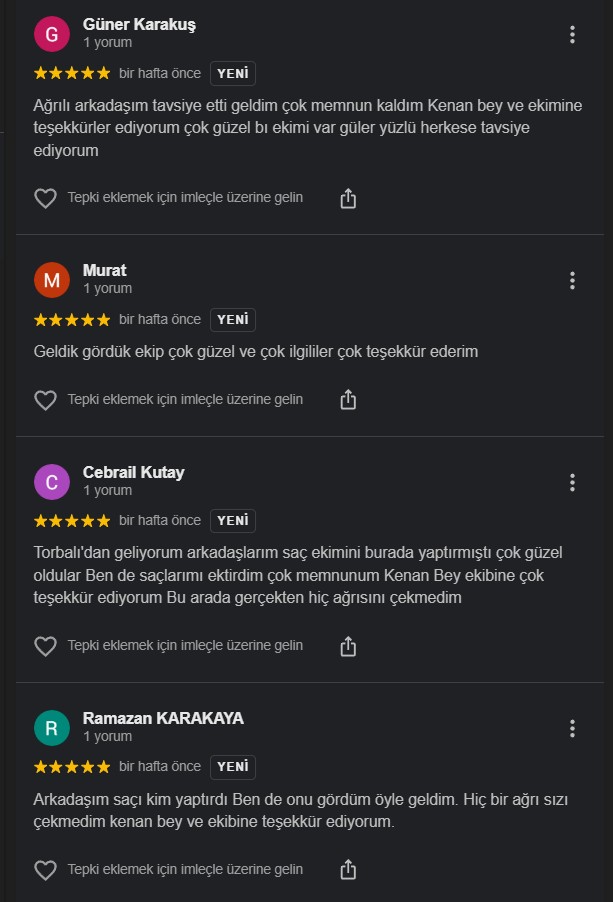613x902 pixels.
Task: Open Ramazan KARAKAYA's reviewer profile name
Action: [163, 718]
